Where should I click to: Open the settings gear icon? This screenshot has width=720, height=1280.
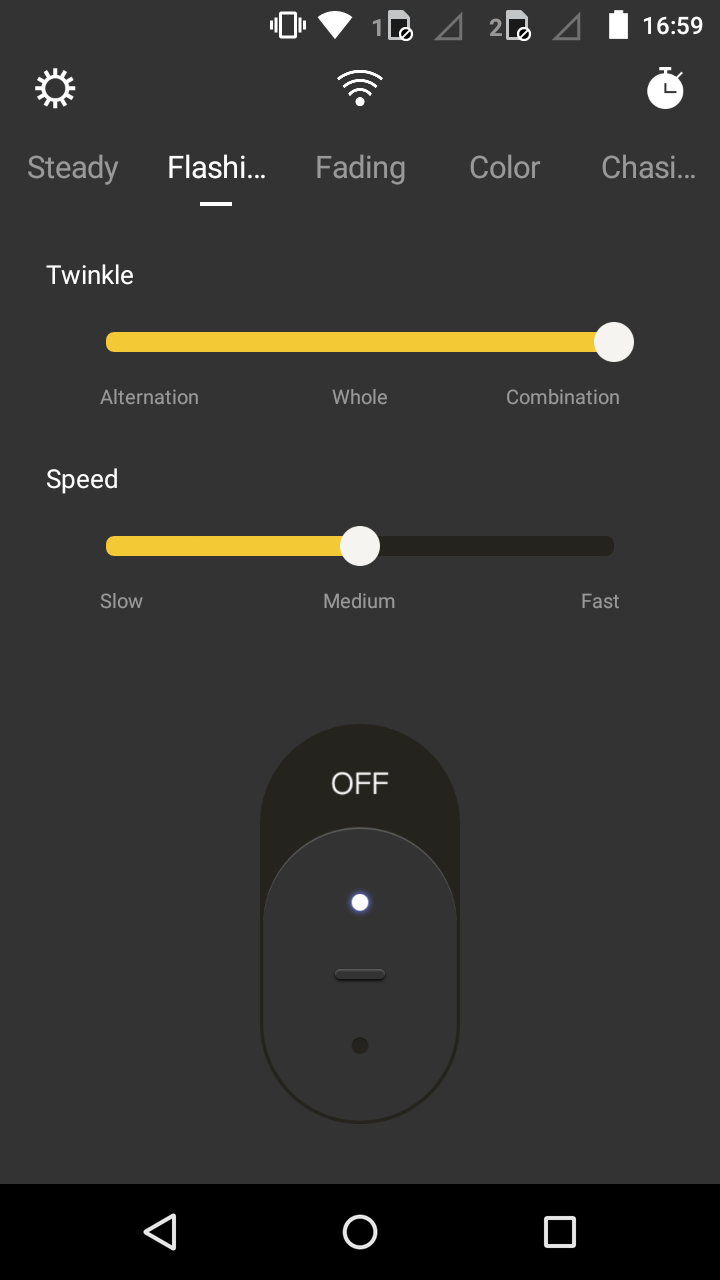pyautogui.click(x=55, y=89)
